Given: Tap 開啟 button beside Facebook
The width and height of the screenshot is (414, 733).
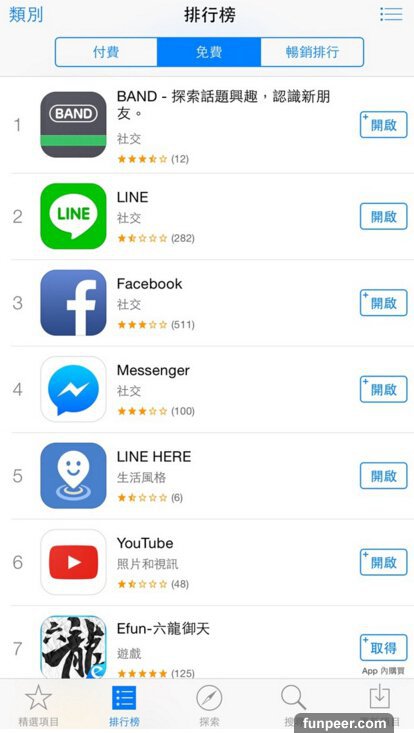Looking at the screenshot, I should pos(383,303).
